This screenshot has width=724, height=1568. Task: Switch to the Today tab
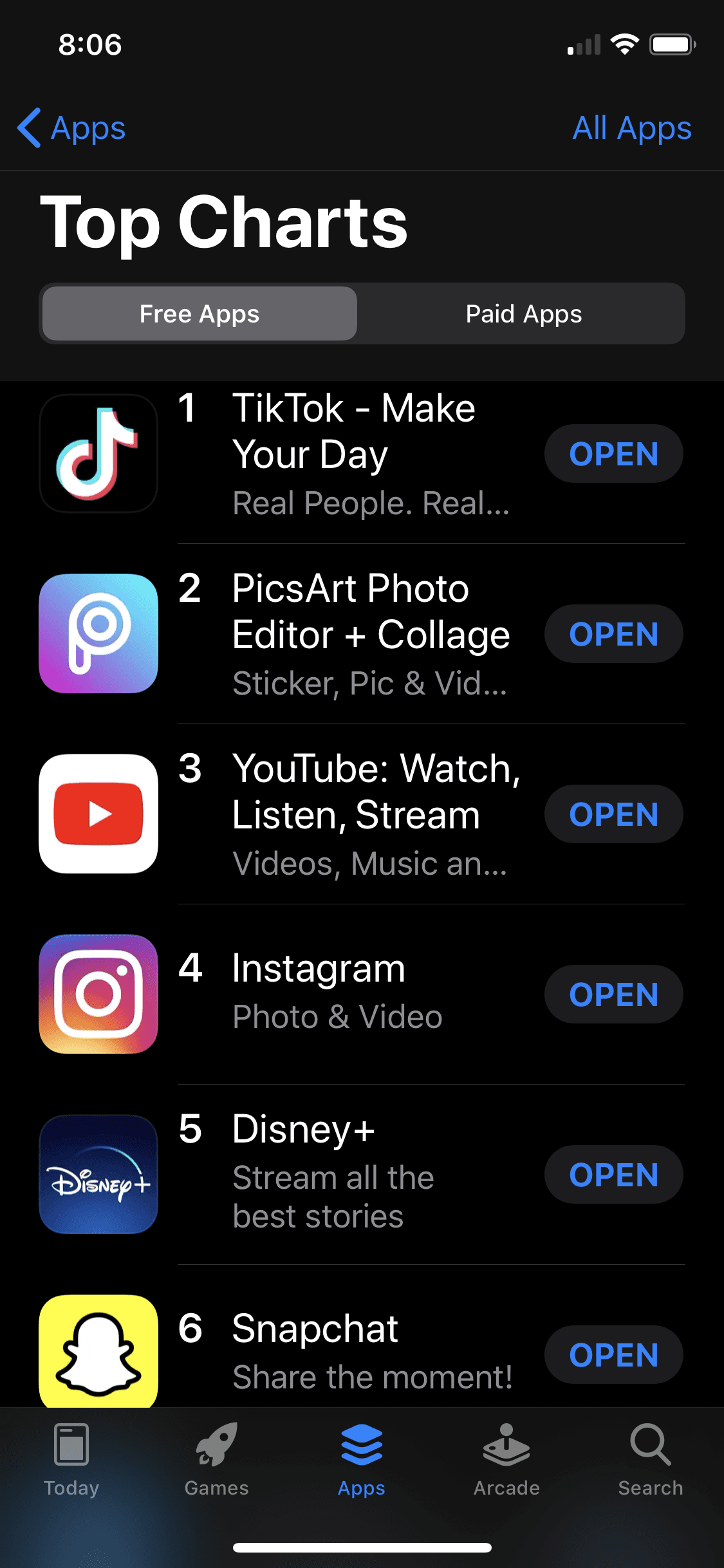point(71,1459)
